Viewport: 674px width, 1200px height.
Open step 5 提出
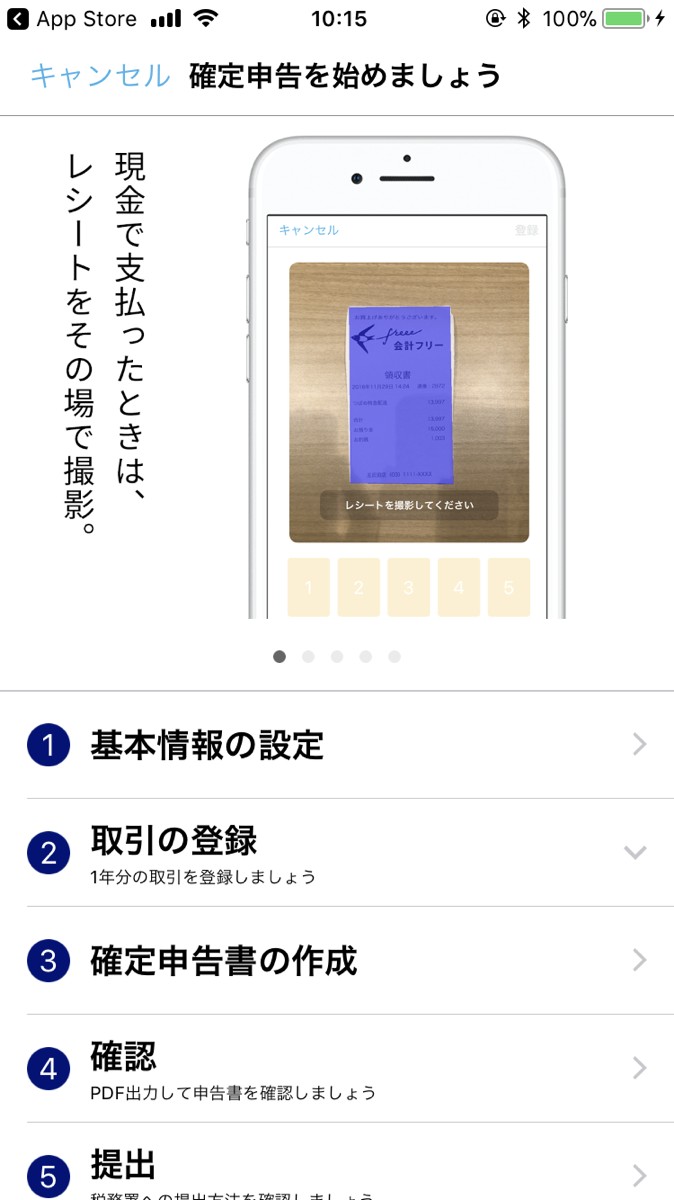click(x=337, y=1162)
